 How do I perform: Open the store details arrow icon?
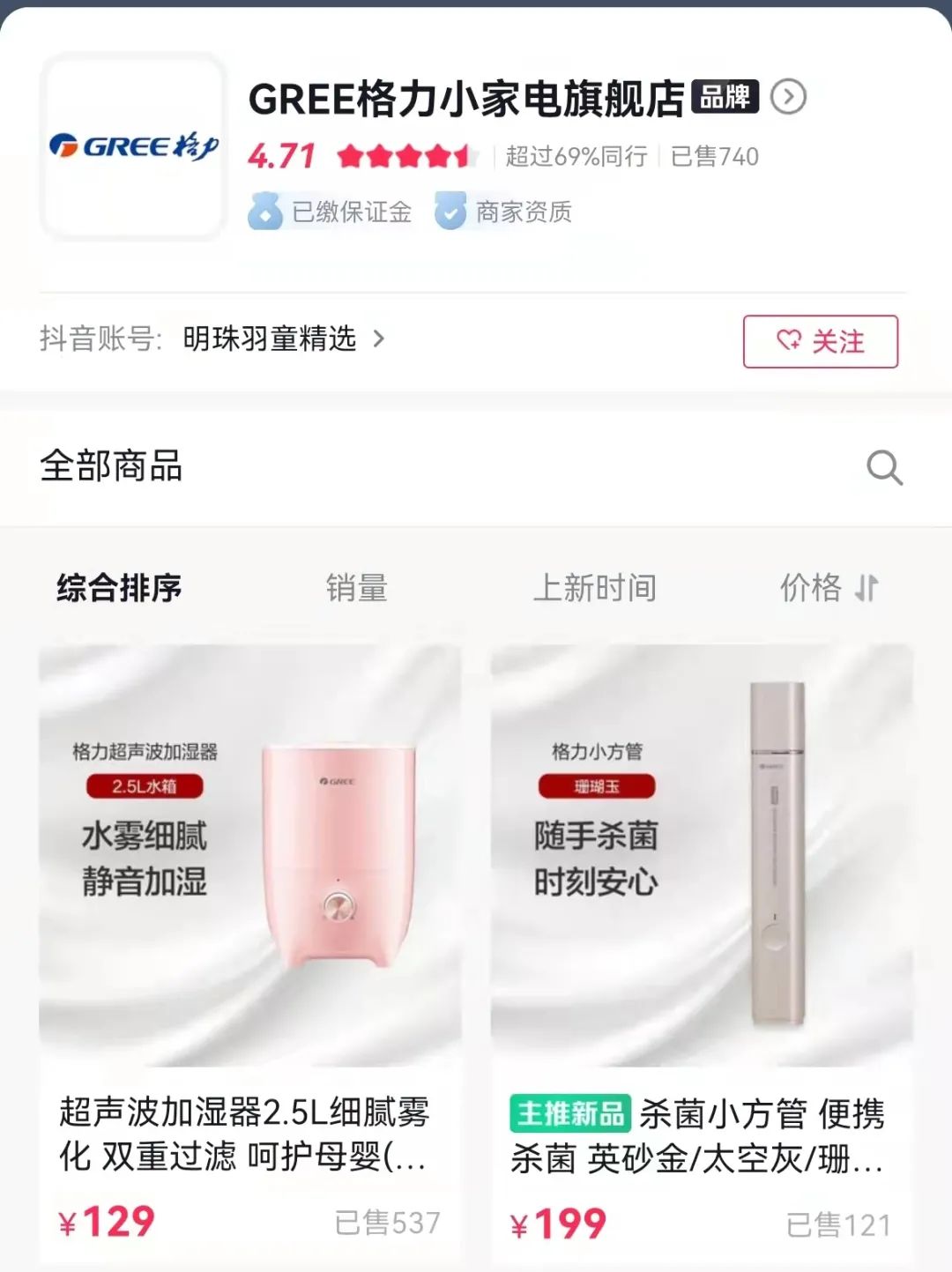pos(788,97)
